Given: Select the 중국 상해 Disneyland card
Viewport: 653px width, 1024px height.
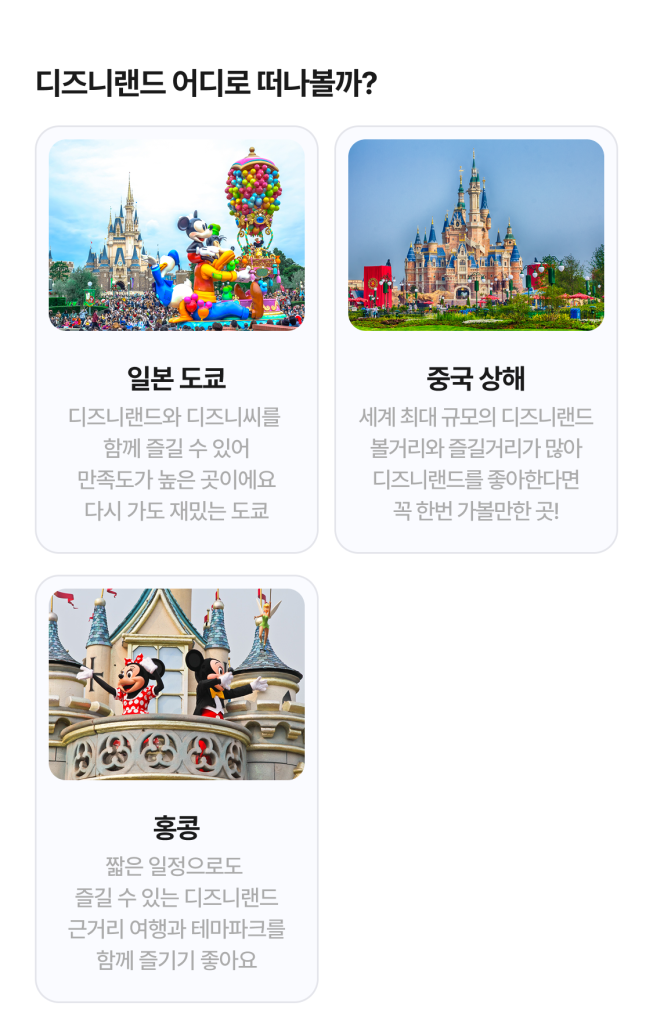Looking at the screenshot, I should coord(475,339).
